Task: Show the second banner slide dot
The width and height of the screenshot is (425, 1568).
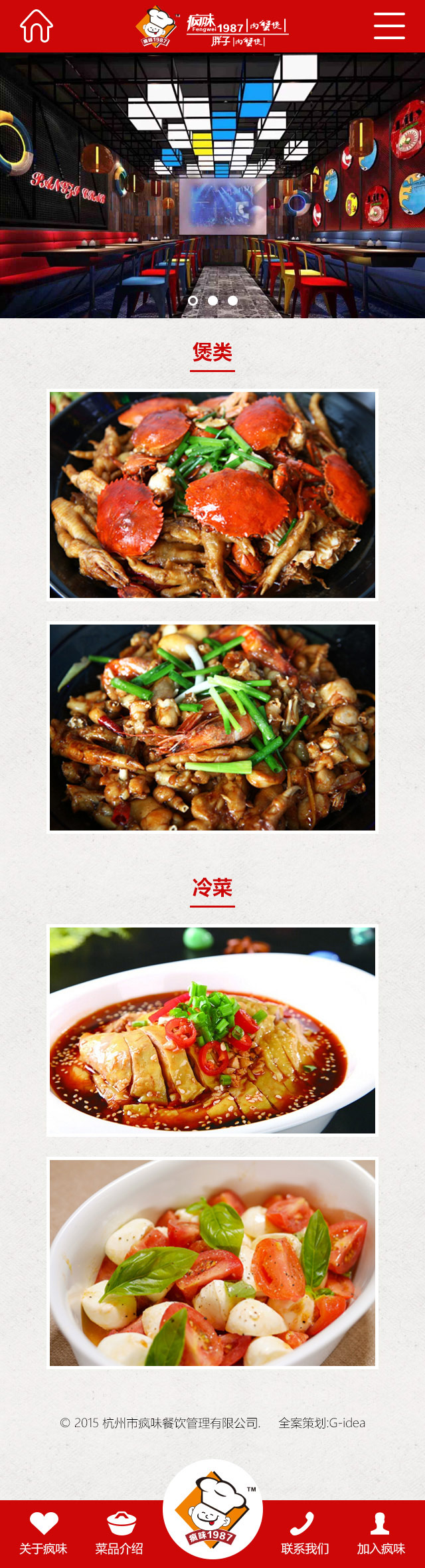Action: coord(213,300)
